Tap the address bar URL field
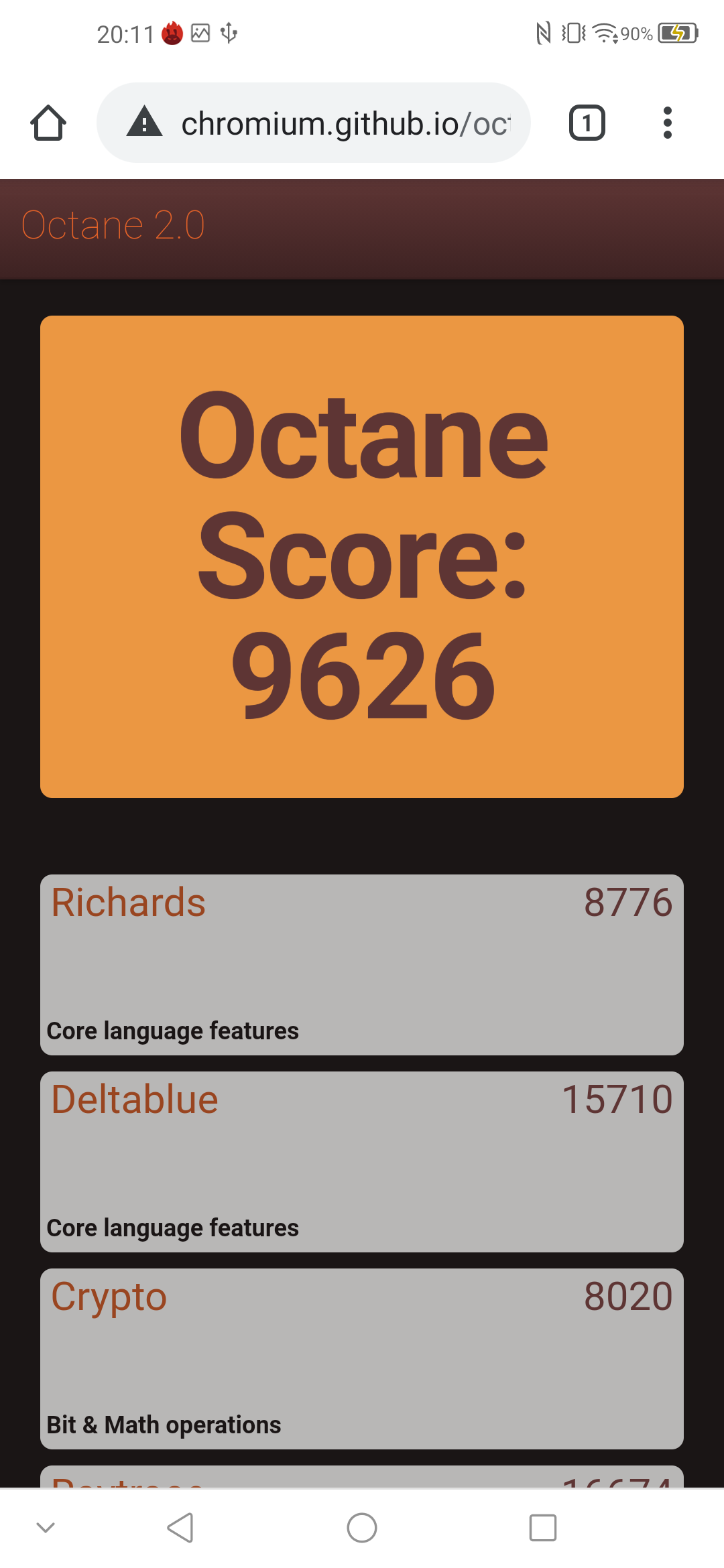724x1568 pixels. pyautogui.click(x=345, y=123)
